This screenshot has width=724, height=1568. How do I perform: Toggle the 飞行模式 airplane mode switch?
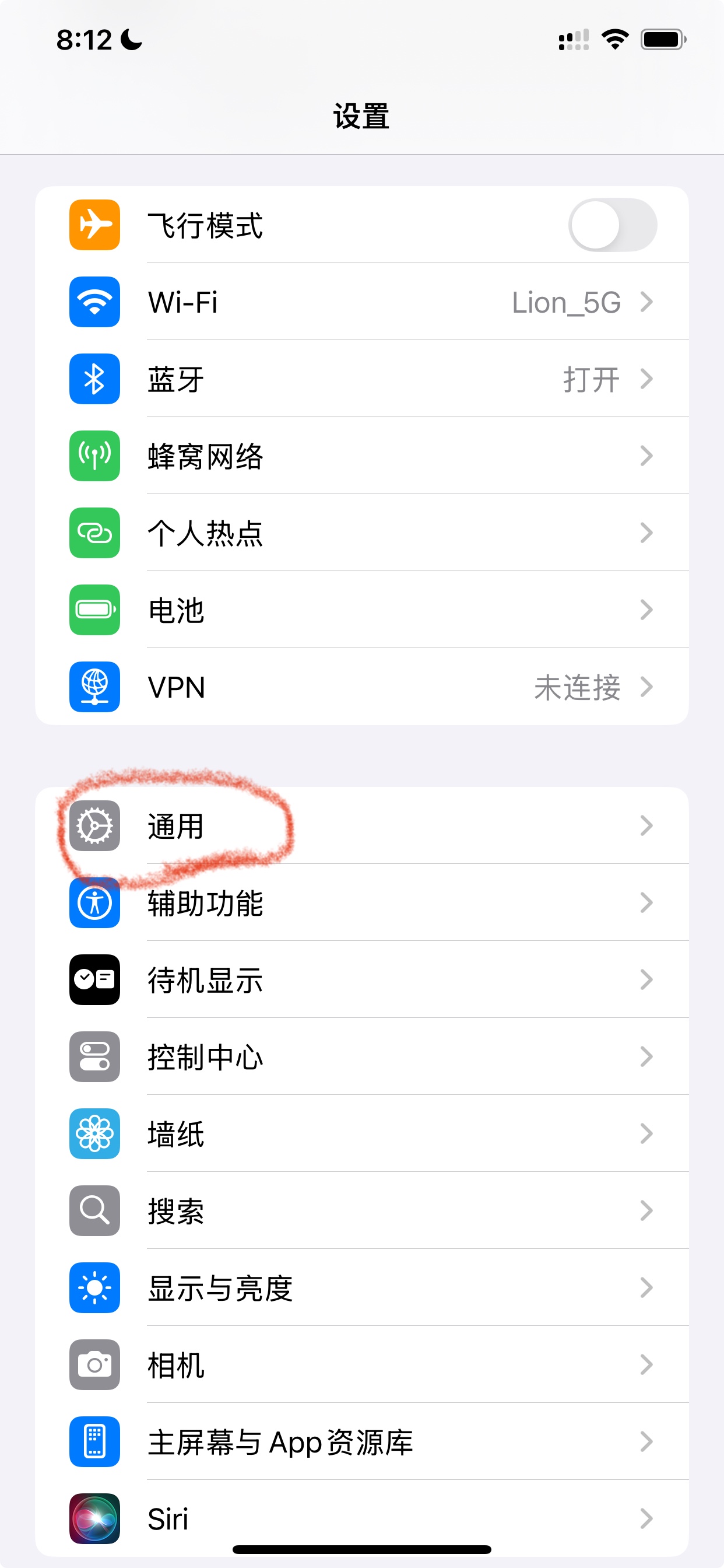pyautogui.click(x=612, y=225)
